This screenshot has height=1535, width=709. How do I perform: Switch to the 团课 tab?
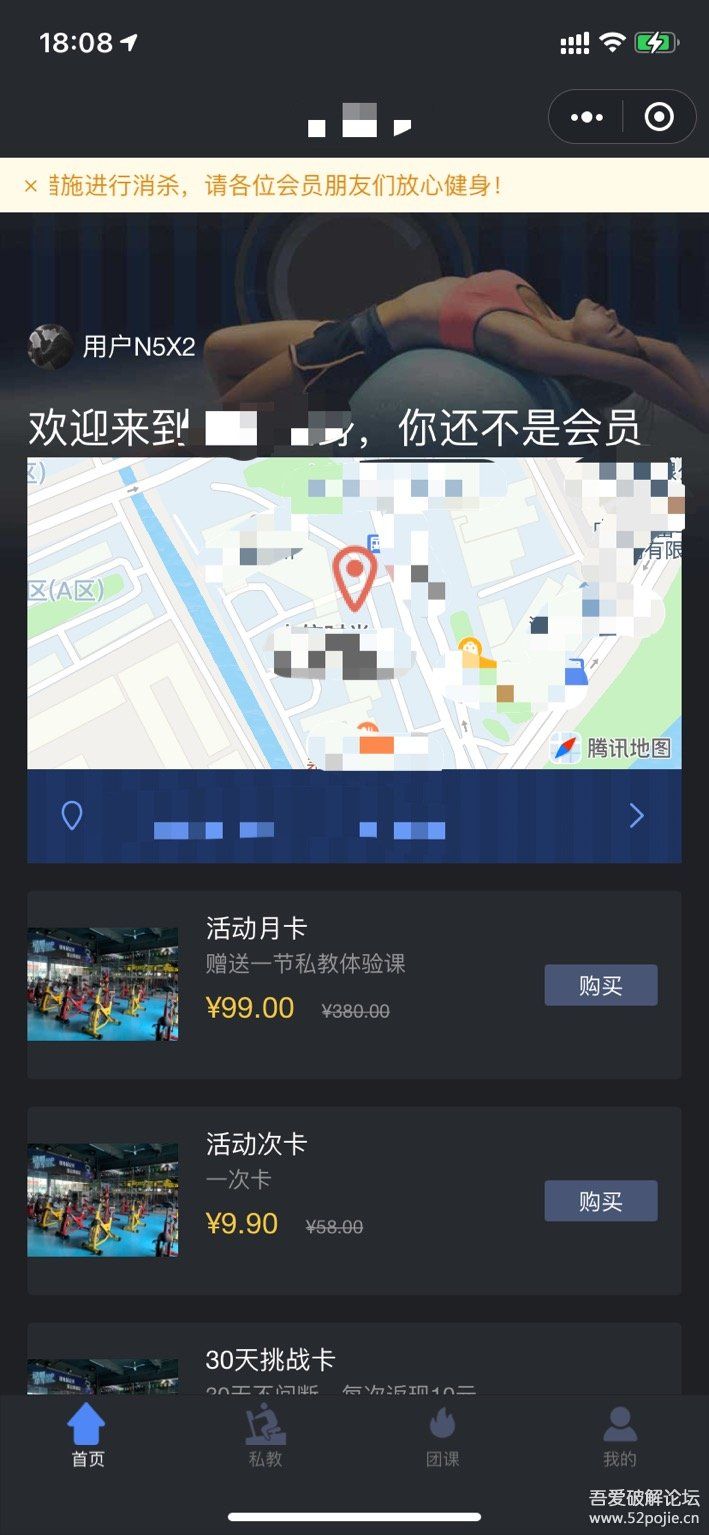[x=442, y=1436]
